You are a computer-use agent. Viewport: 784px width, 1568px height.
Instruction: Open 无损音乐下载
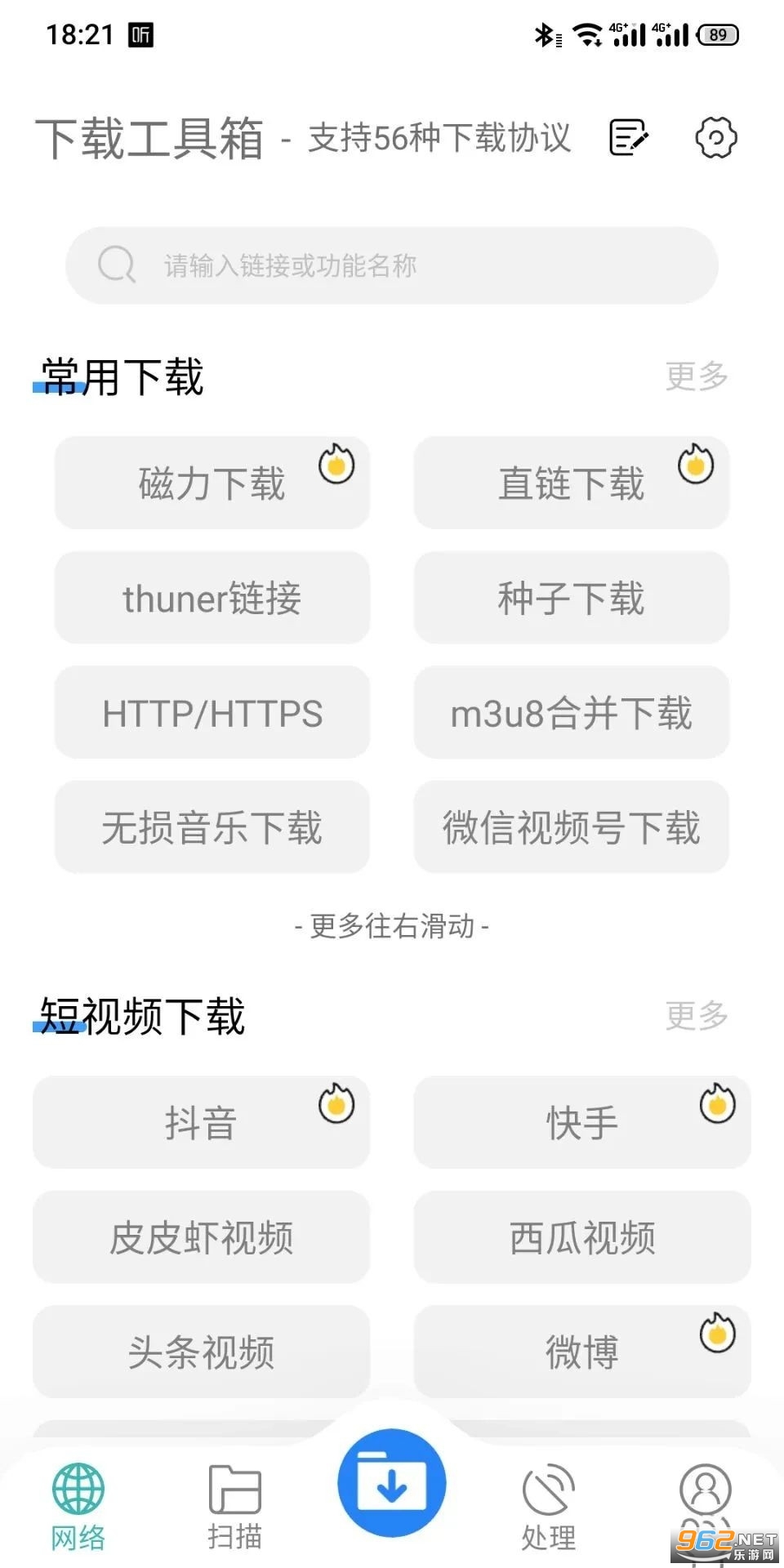[212, 827]
